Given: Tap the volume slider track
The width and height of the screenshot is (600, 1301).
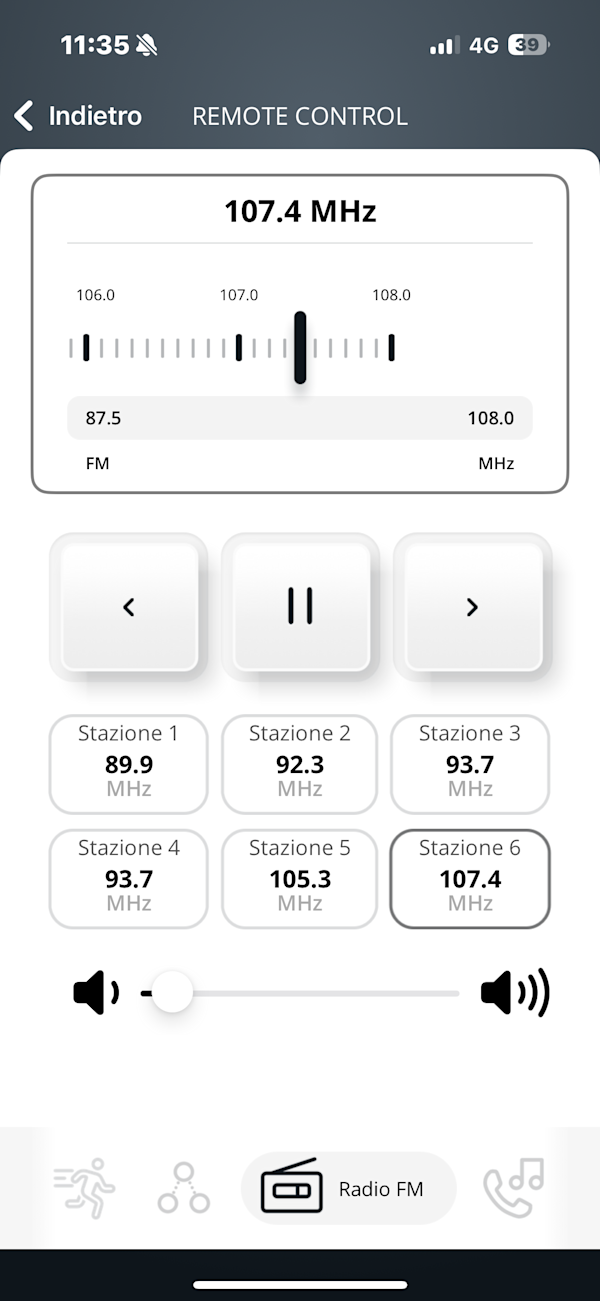Looking at the screenshot, I should point(320,994).
